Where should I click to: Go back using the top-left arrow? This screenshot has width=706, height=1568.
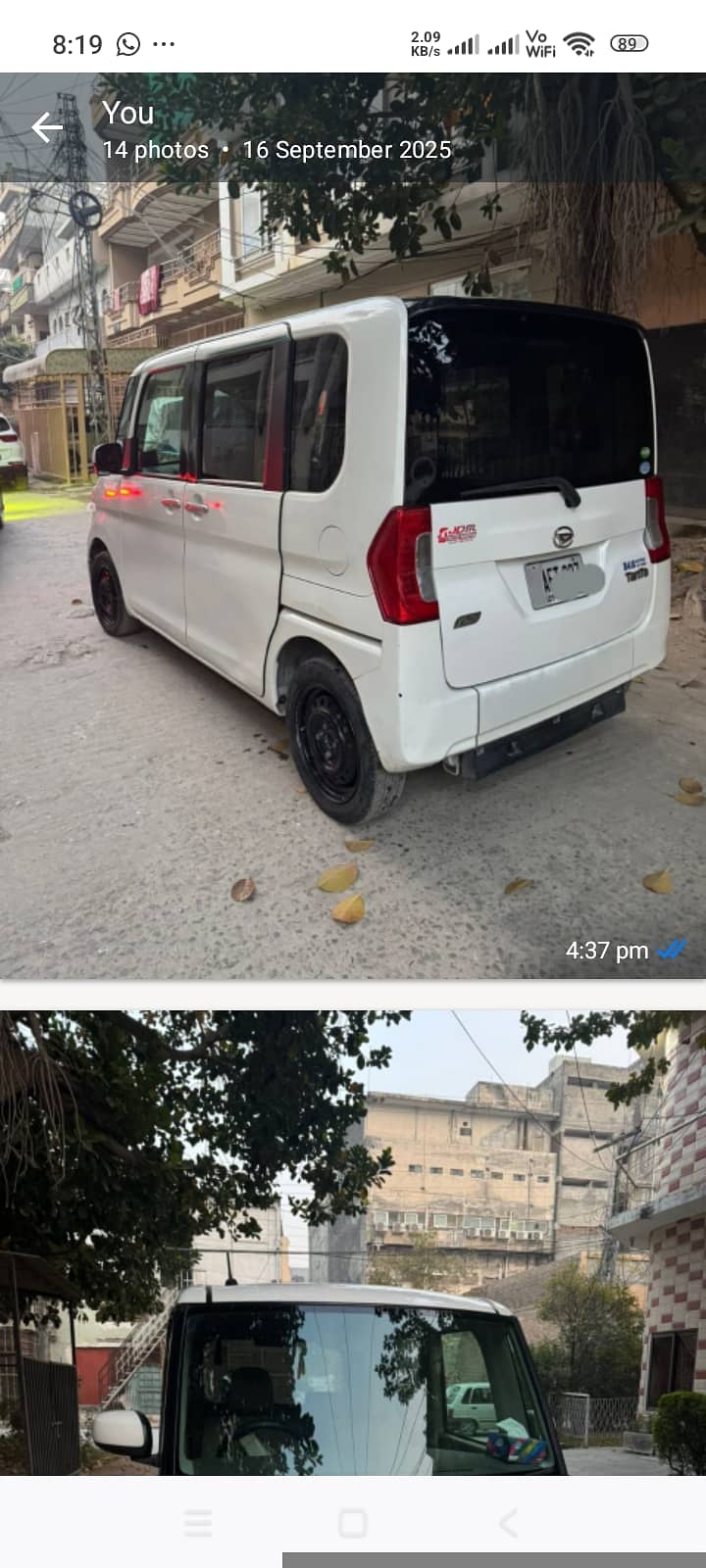46,127
